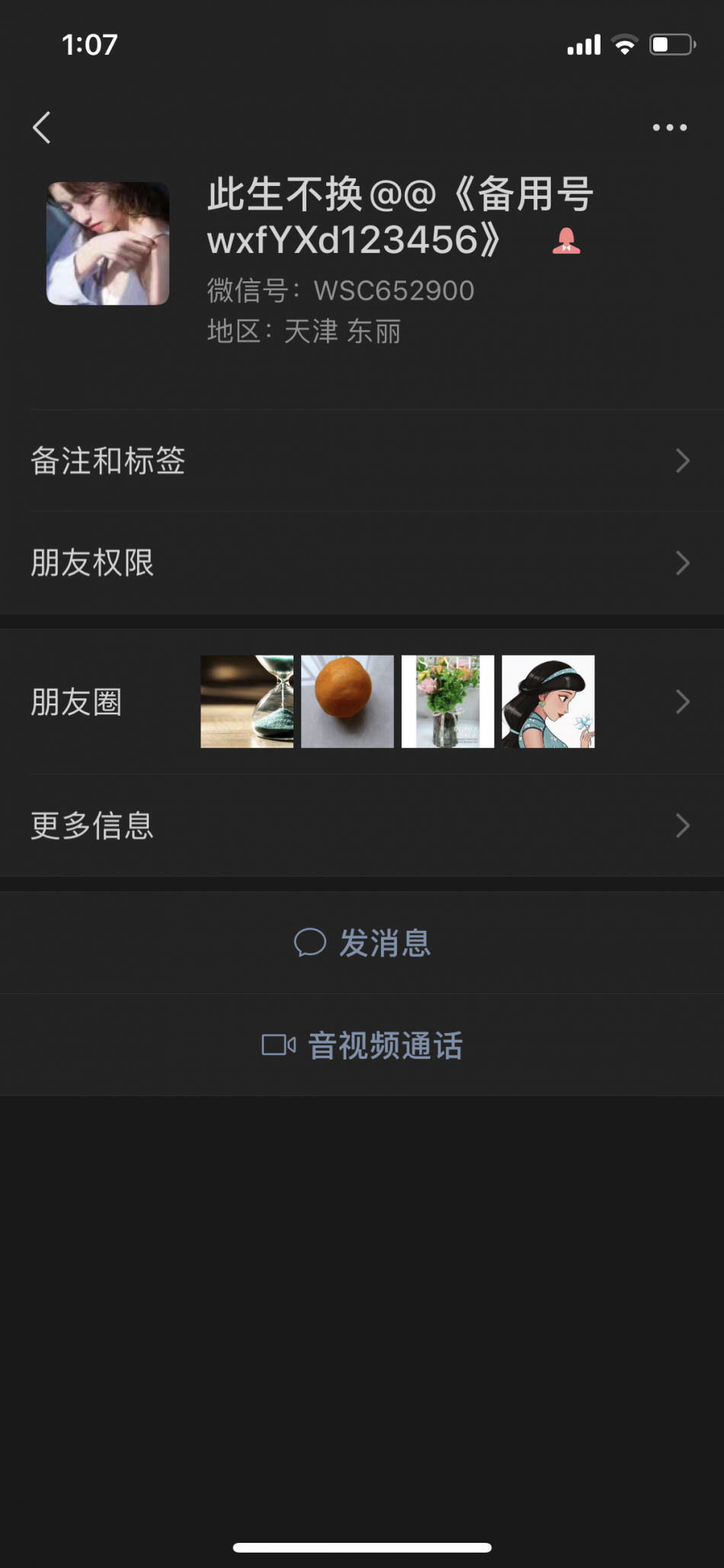Go back to the previous screen
This screenshot has width=724, height=1568.
tap(43, 127)
